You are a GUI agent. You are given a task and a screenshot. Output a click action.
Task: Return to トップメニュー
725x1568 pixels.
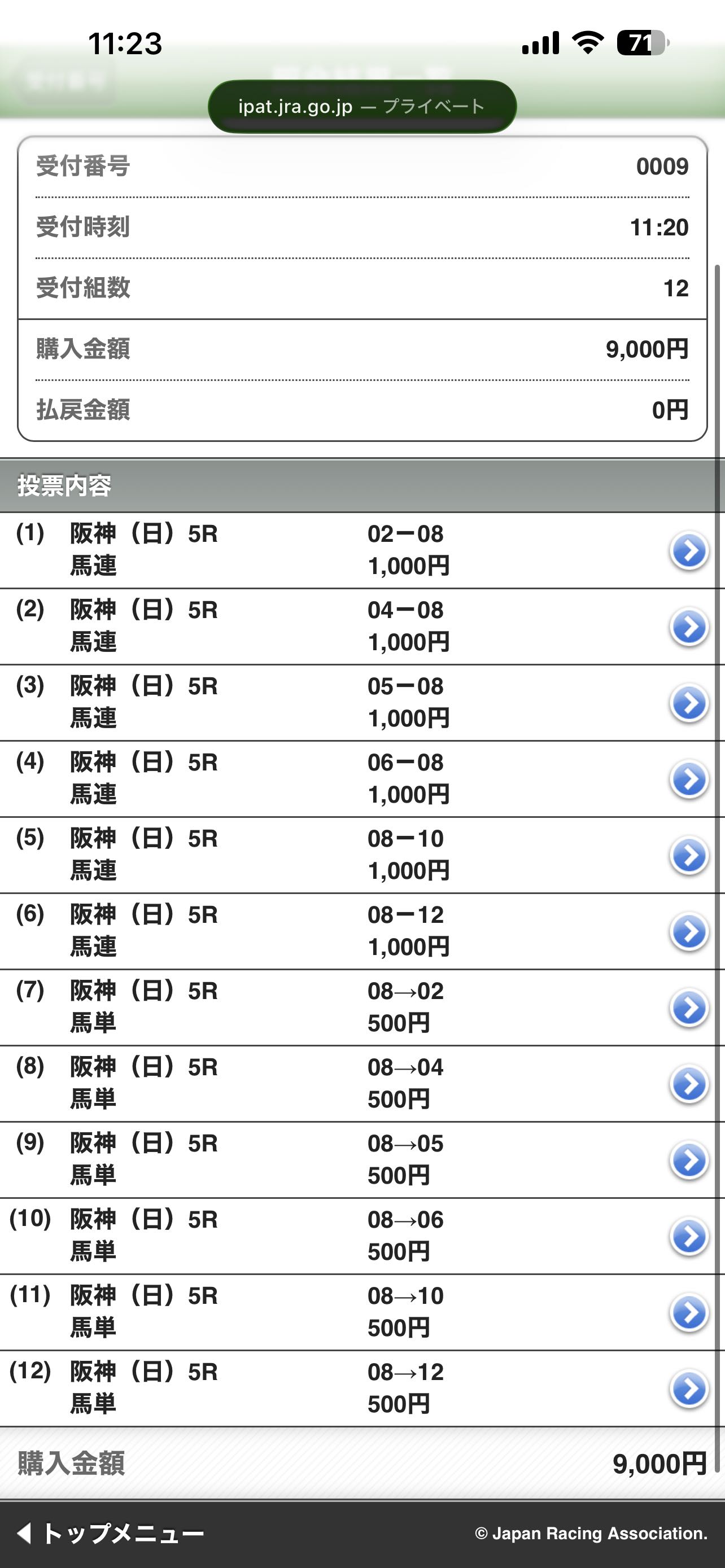tap(111, 1532)
